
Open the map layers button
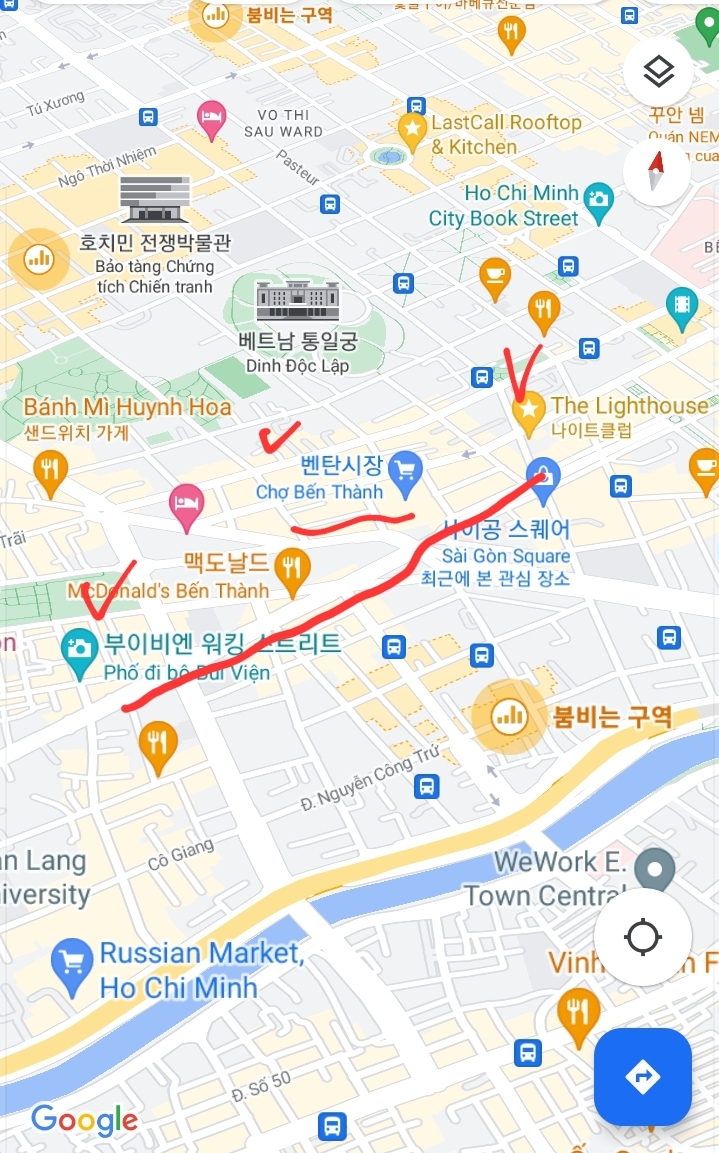pos(658,71)
